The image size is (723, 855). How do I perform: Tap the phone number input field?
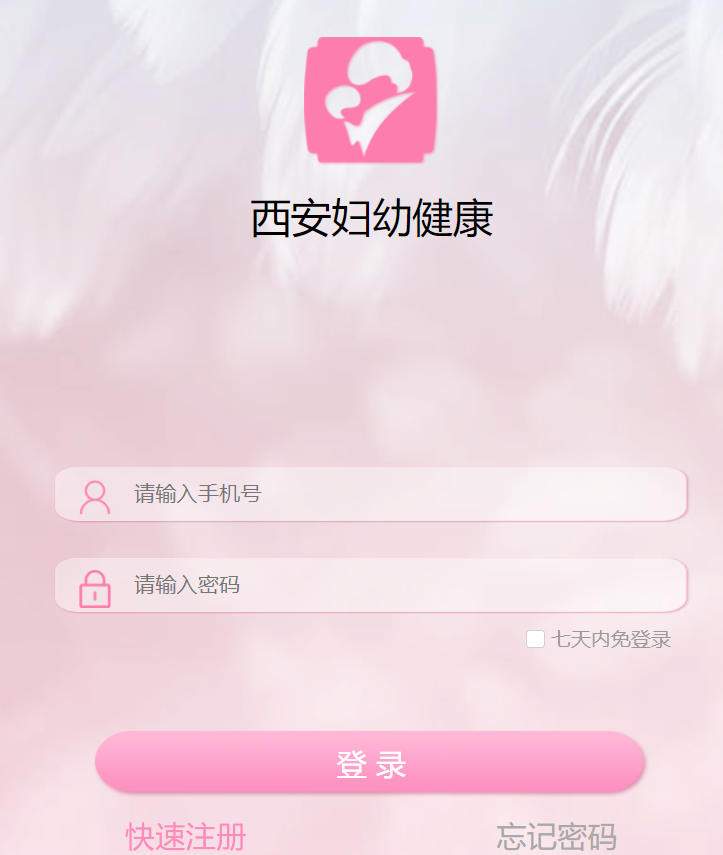400,494
